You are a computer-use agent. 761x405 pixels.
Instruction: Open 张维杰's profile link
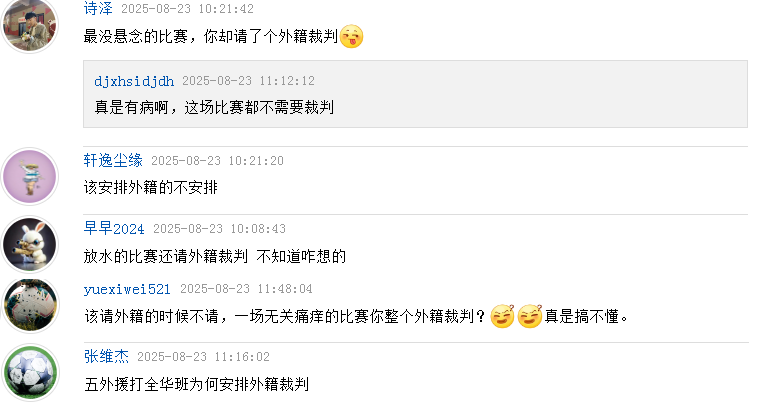[x=106, y=356]
